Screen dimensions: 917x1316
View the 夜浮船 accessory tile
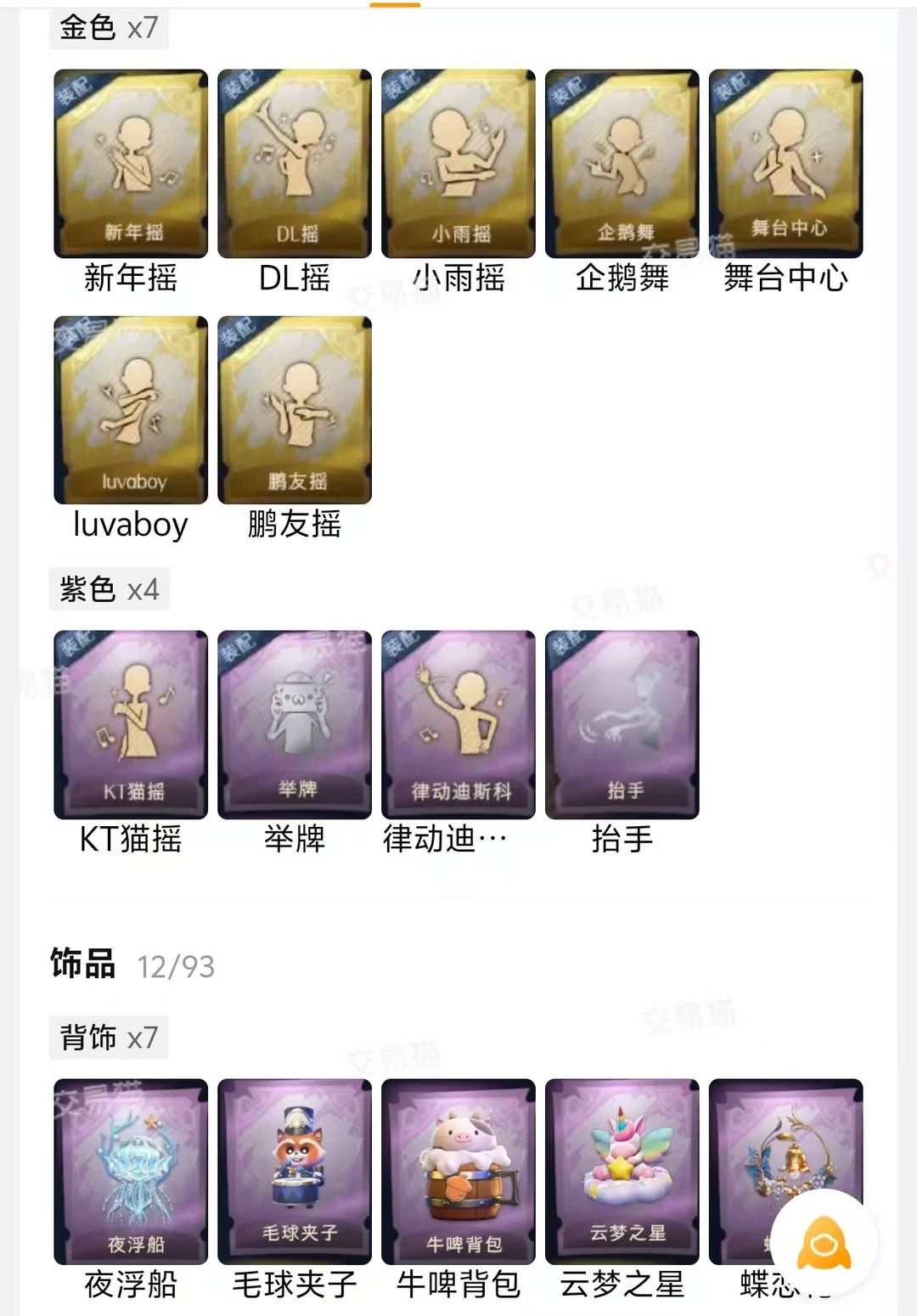[131, 1173]
